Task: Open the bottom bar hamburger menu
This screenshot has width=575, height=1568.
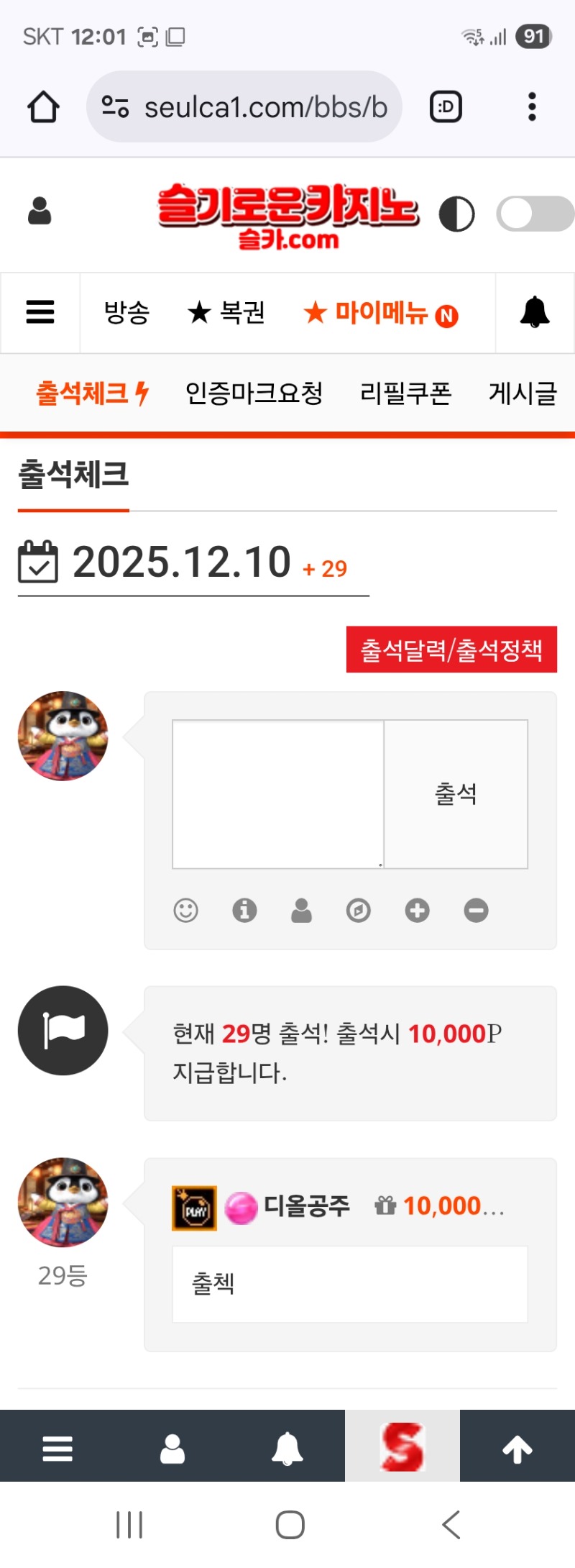Action: (x=57, y=1446)
